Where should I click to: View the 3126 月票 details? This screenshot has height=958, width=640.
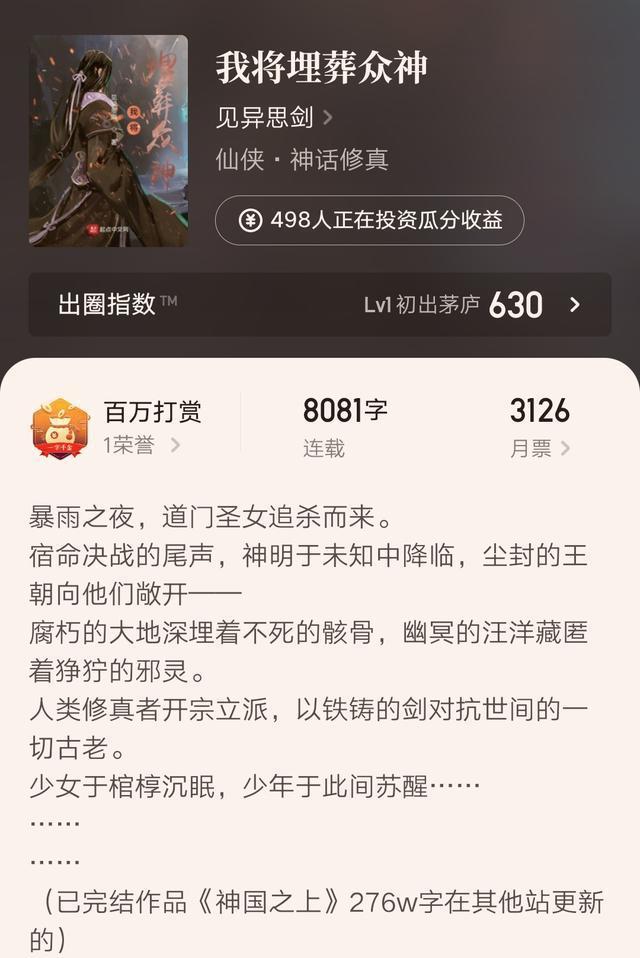539,427
